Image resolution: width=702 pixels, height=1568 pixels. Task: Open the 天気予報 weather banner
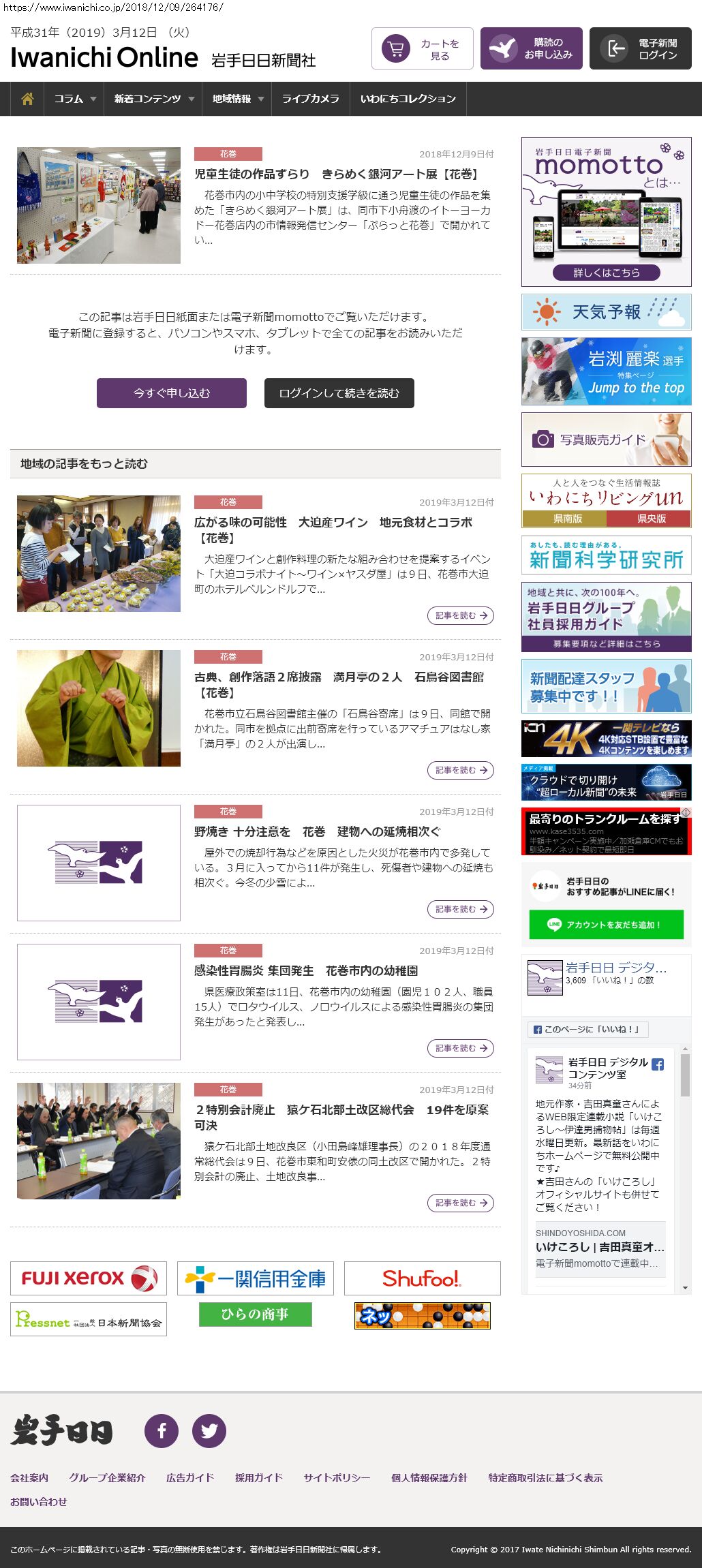(606, 312)
